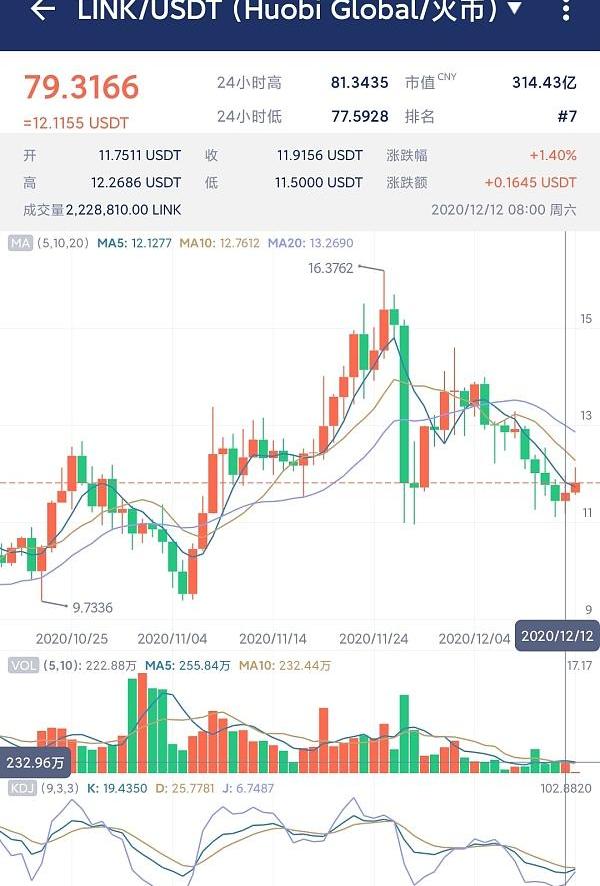
Task: Go back using the arrow
Action: coord(42,11)
